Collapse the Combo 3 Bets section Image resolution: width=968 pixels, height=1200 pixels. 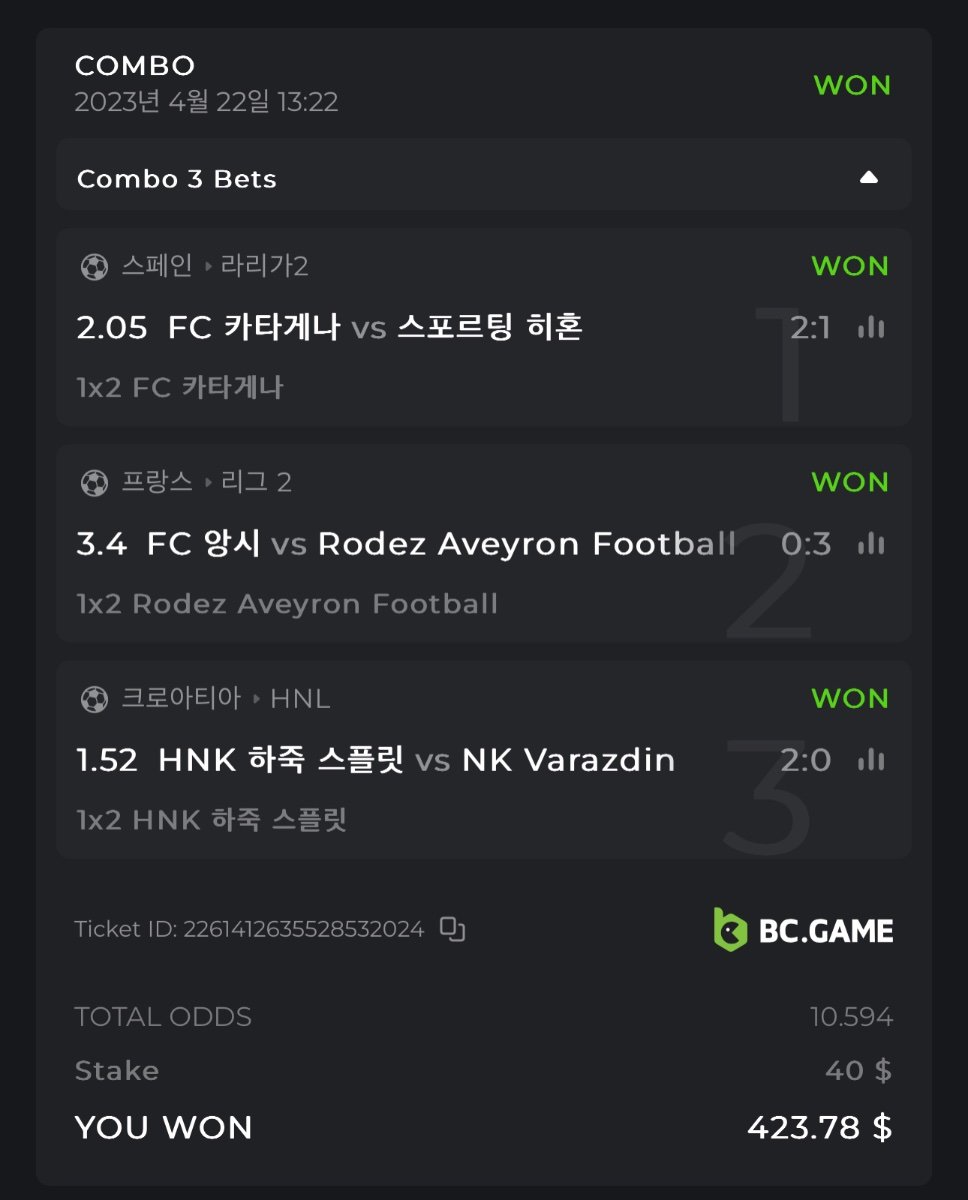[868, 178]
